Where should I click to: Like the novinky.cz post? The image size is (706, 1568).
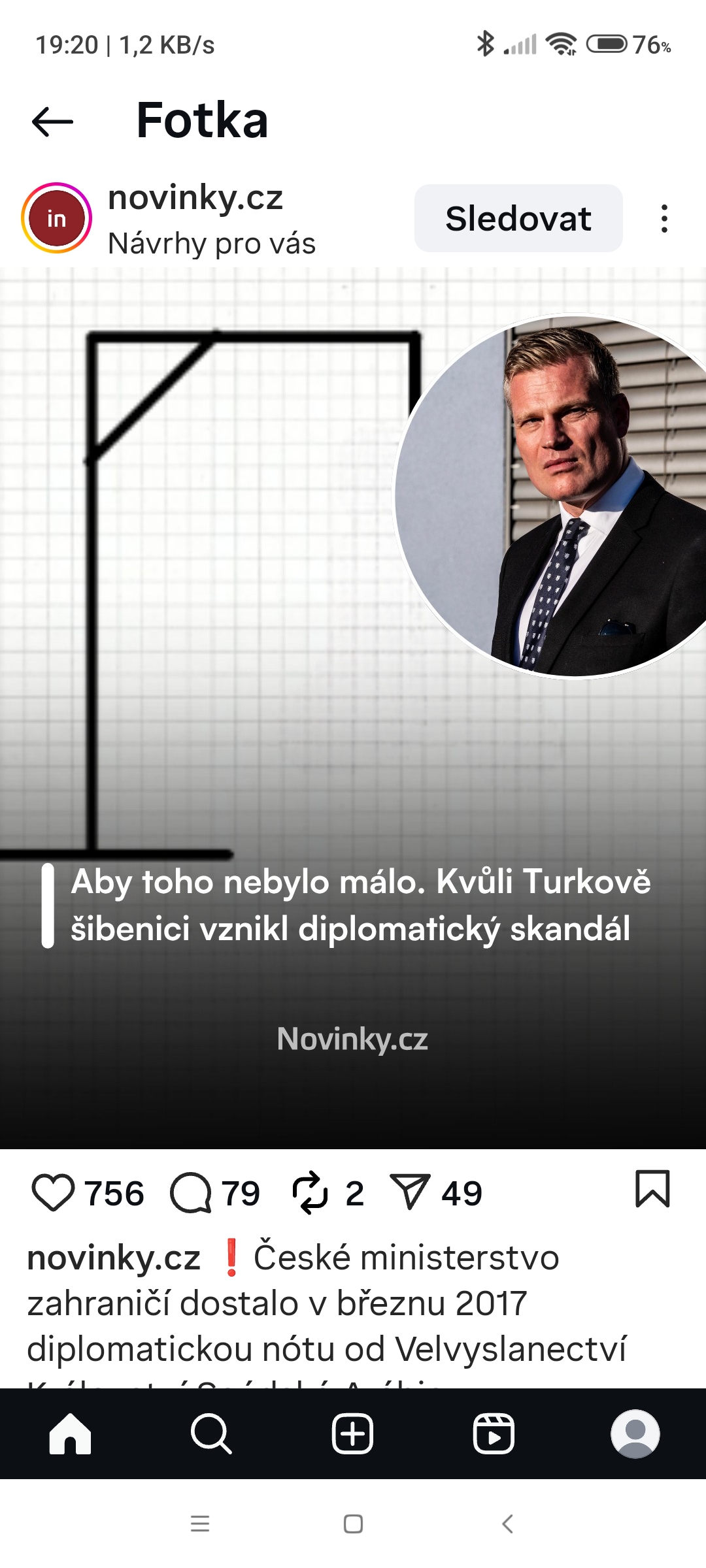(x=53, y=1192)
